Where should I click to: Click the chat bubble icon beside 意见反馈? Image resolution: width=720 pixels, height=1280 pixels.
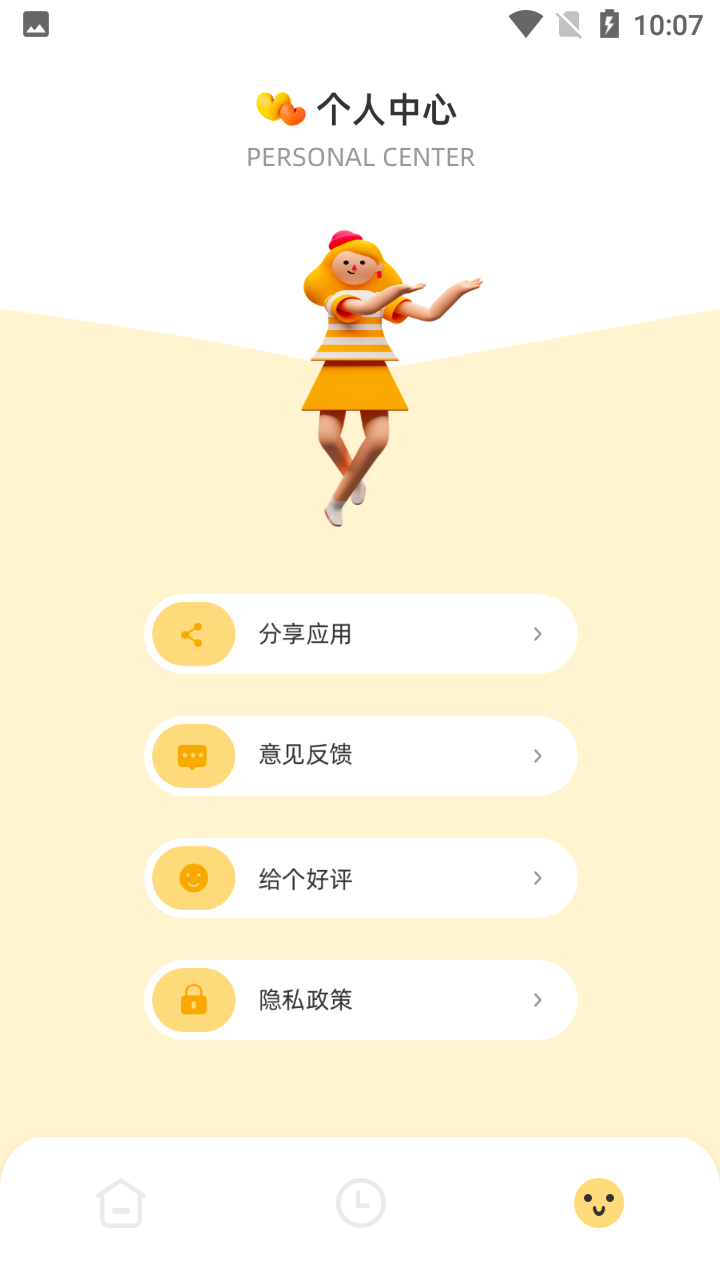coord(192,756)
